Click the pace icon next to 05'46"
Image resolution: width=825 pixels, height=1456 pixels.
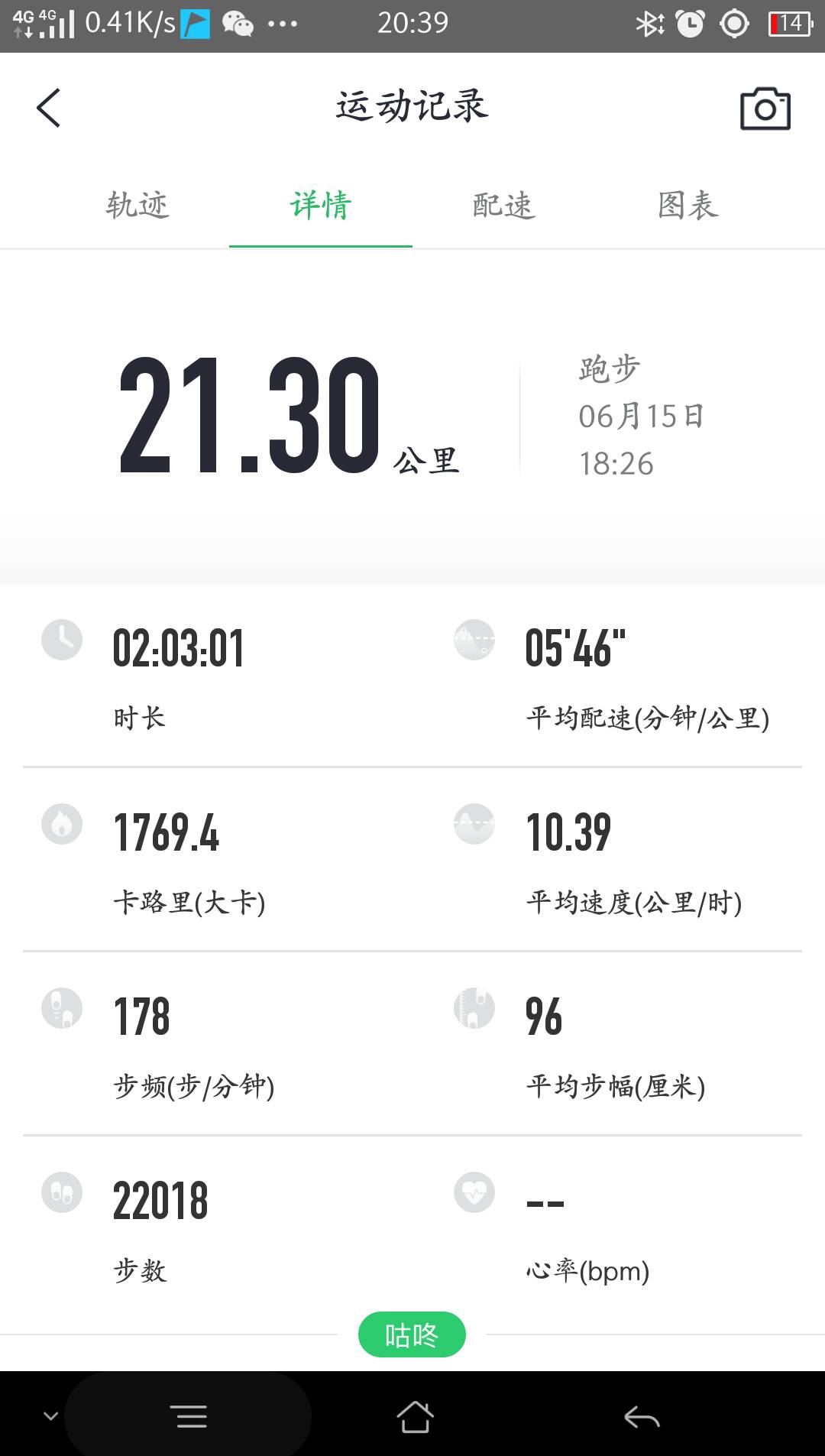click(x=474, y=640)
